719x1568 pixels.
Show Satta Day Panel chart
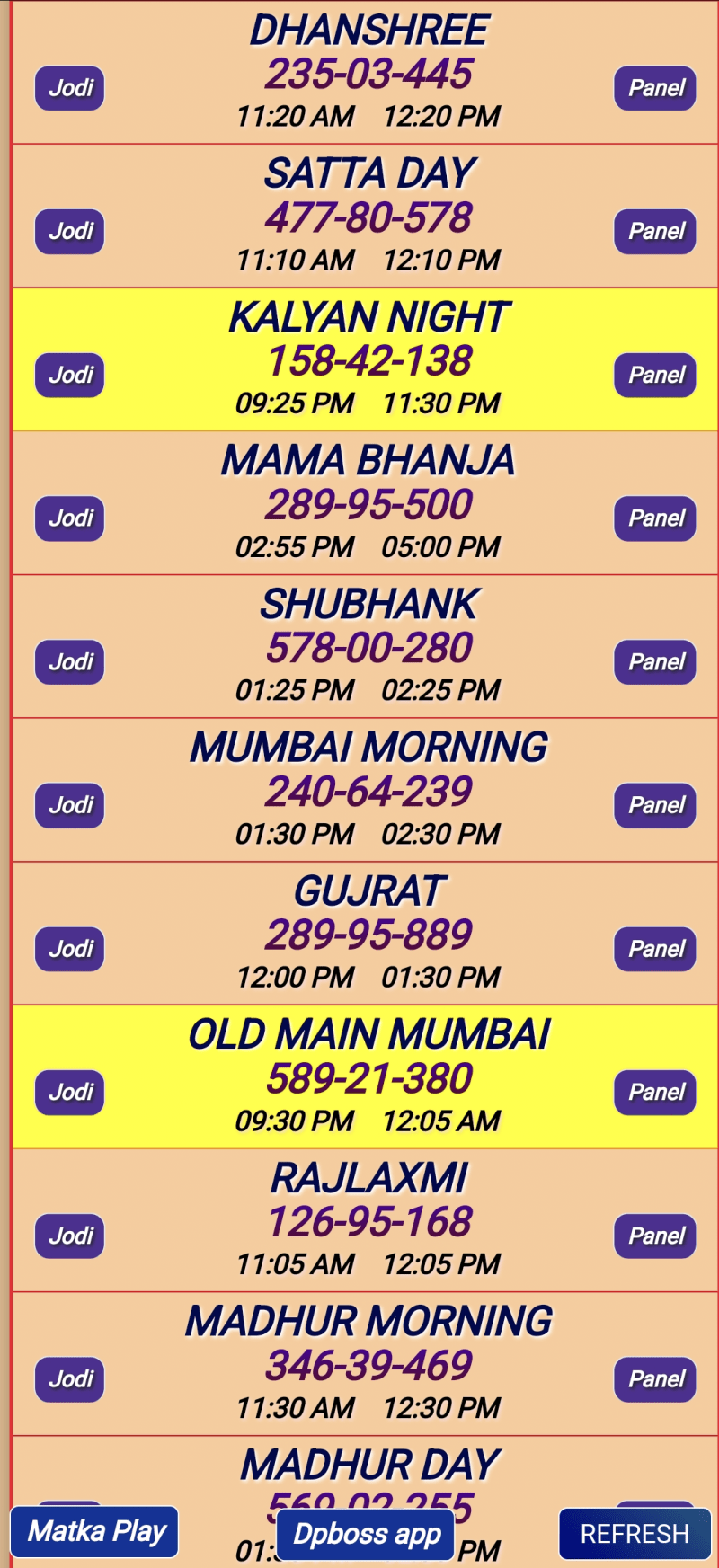point(655,232)
